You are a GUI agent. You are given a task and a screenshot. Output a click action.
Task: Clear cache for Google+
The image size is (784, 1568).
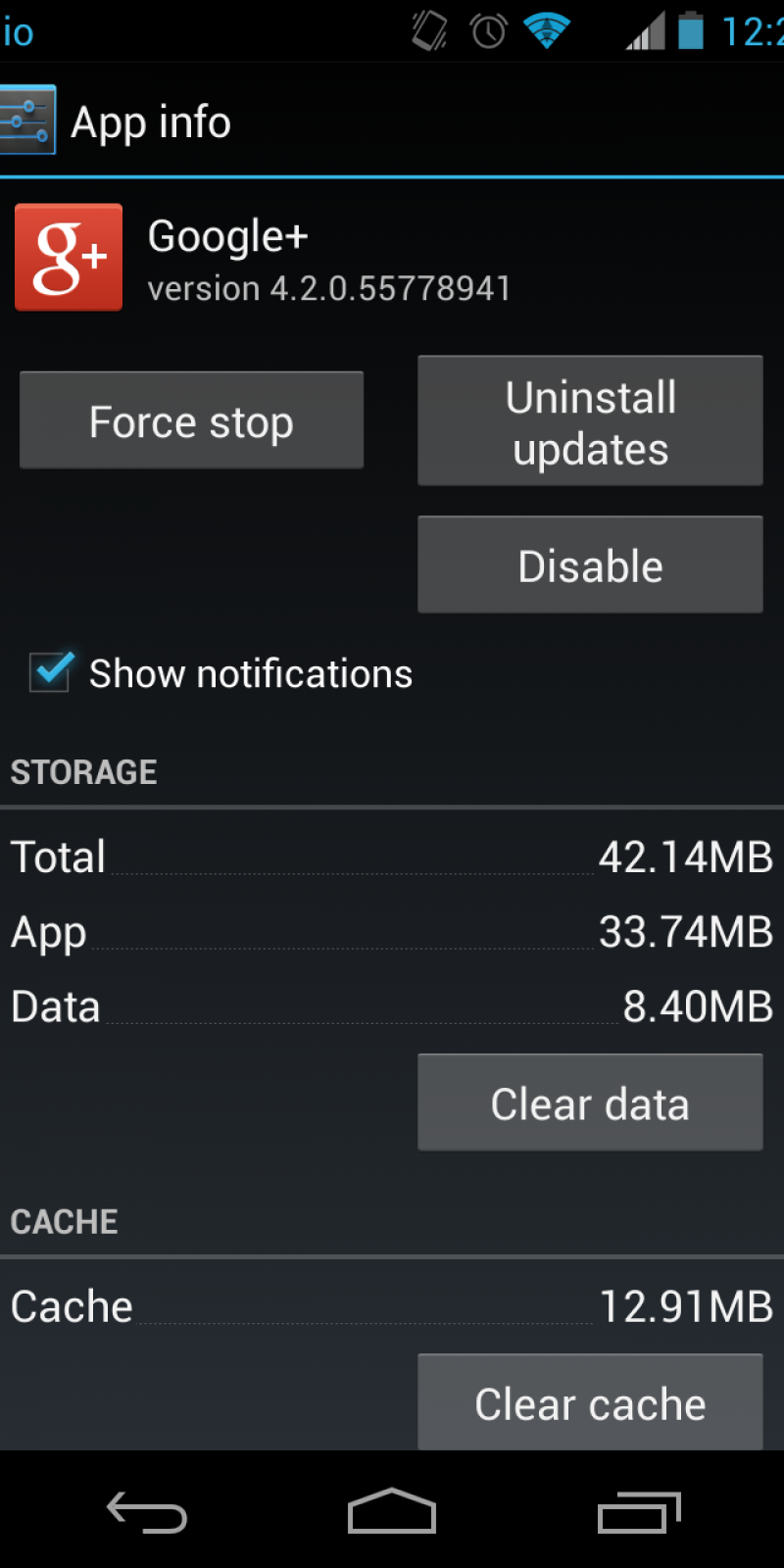[590, 1402]
